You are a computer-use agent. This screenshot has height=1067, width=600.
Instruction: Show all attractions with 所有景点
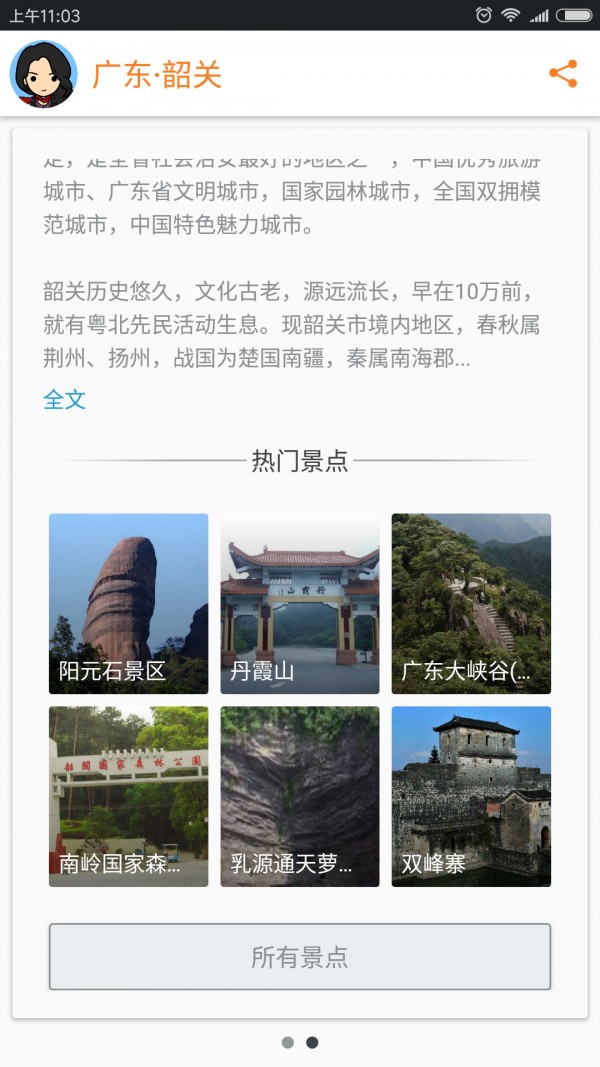[x=300, y=957]
